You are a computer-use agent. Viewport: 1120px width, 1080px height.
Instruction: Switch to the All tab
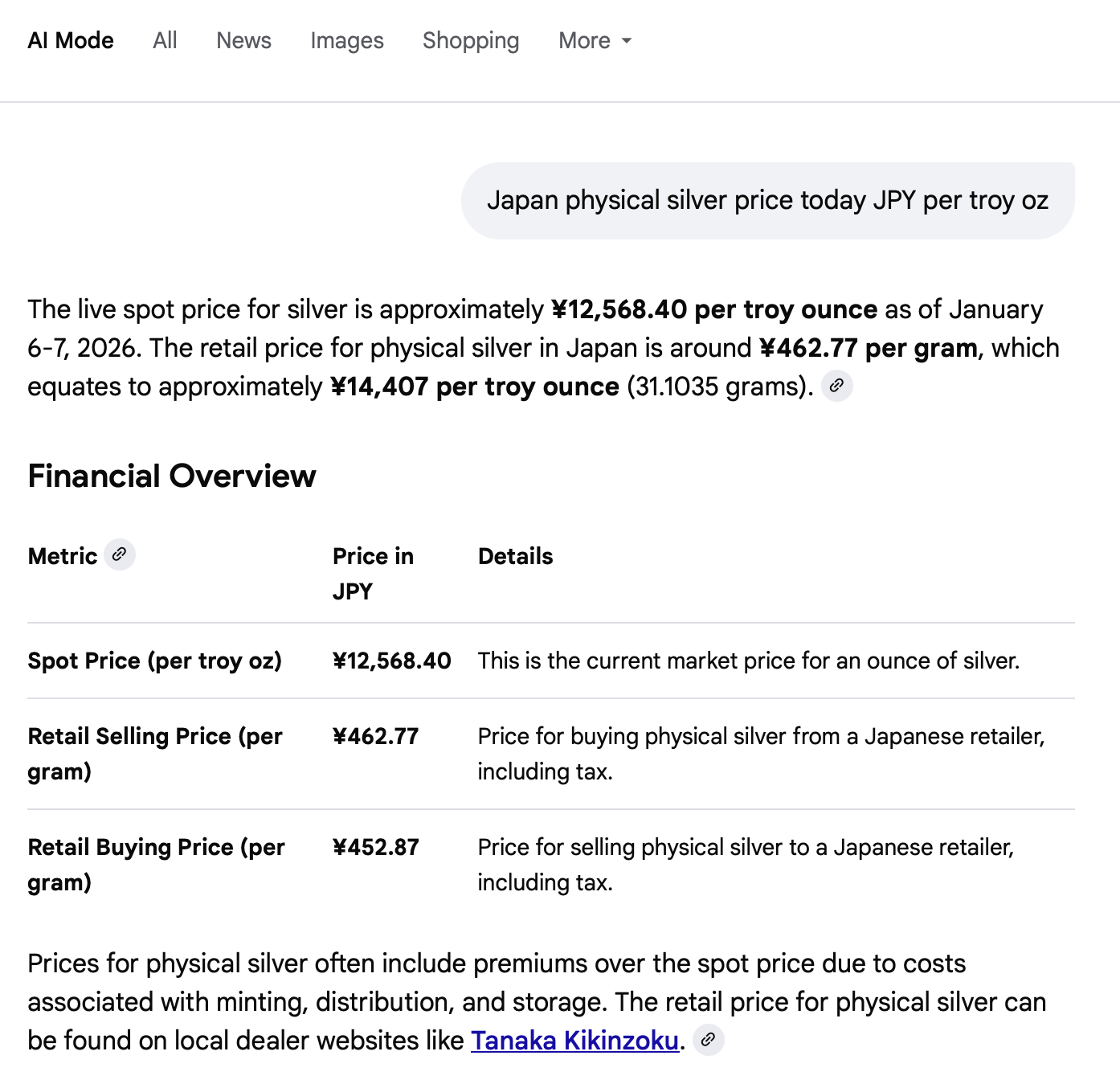(165, 41)
